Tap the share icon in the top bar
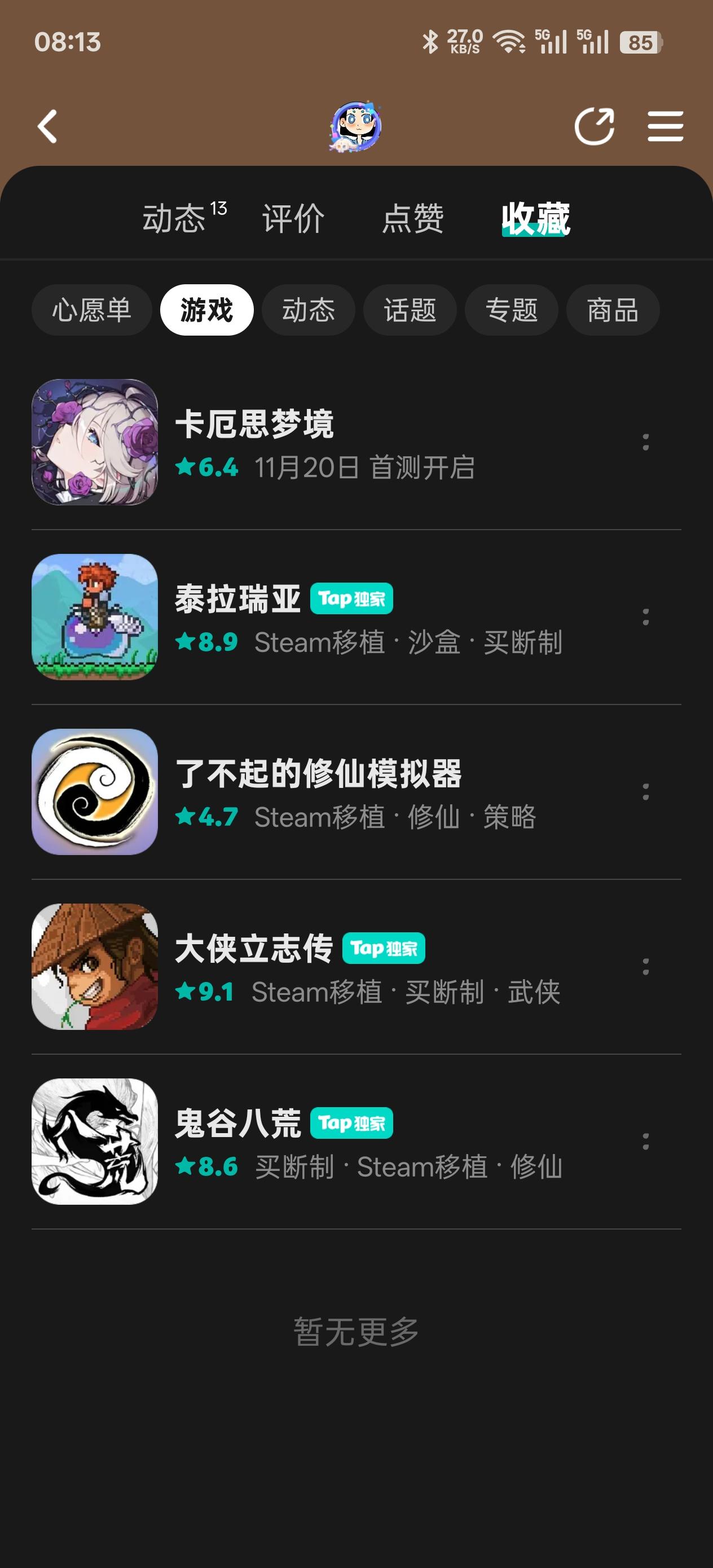The width and height of the screenshot is (713, 1568). [x=595, y=125]
